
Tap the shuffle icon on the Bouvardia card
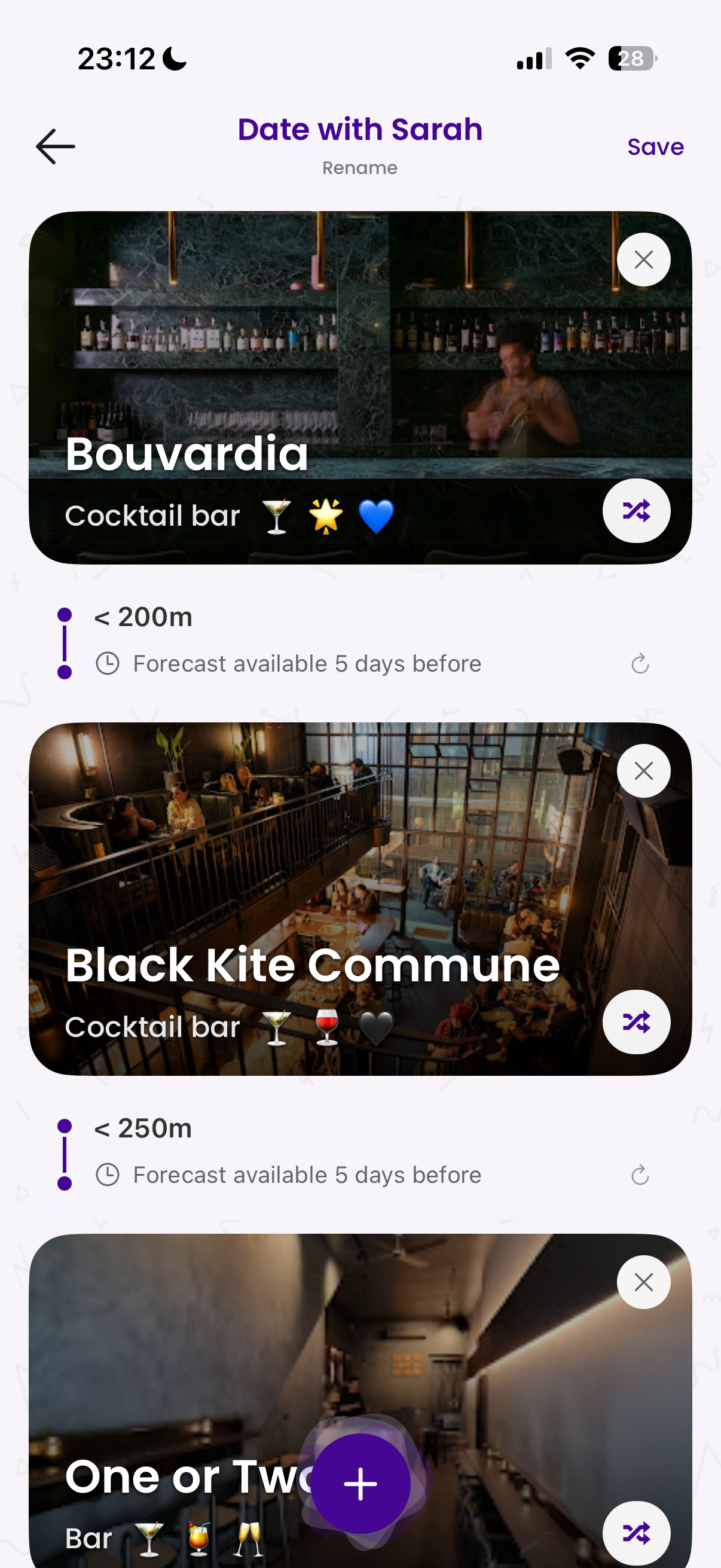click(637, 511)
